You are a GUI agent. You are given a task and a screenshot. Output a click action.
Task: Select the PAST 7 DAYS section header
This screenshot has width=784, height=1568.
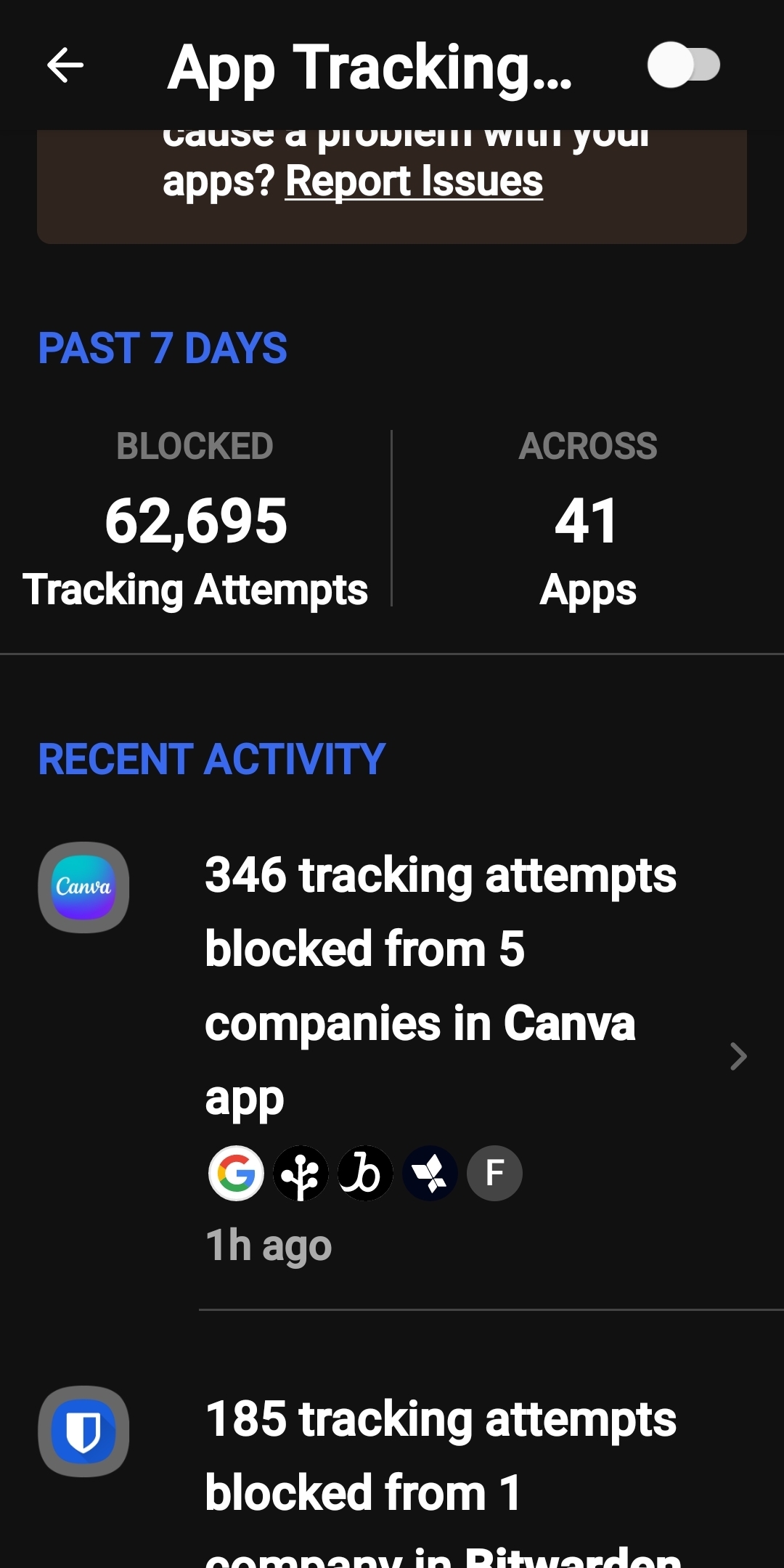click(163, 349)
